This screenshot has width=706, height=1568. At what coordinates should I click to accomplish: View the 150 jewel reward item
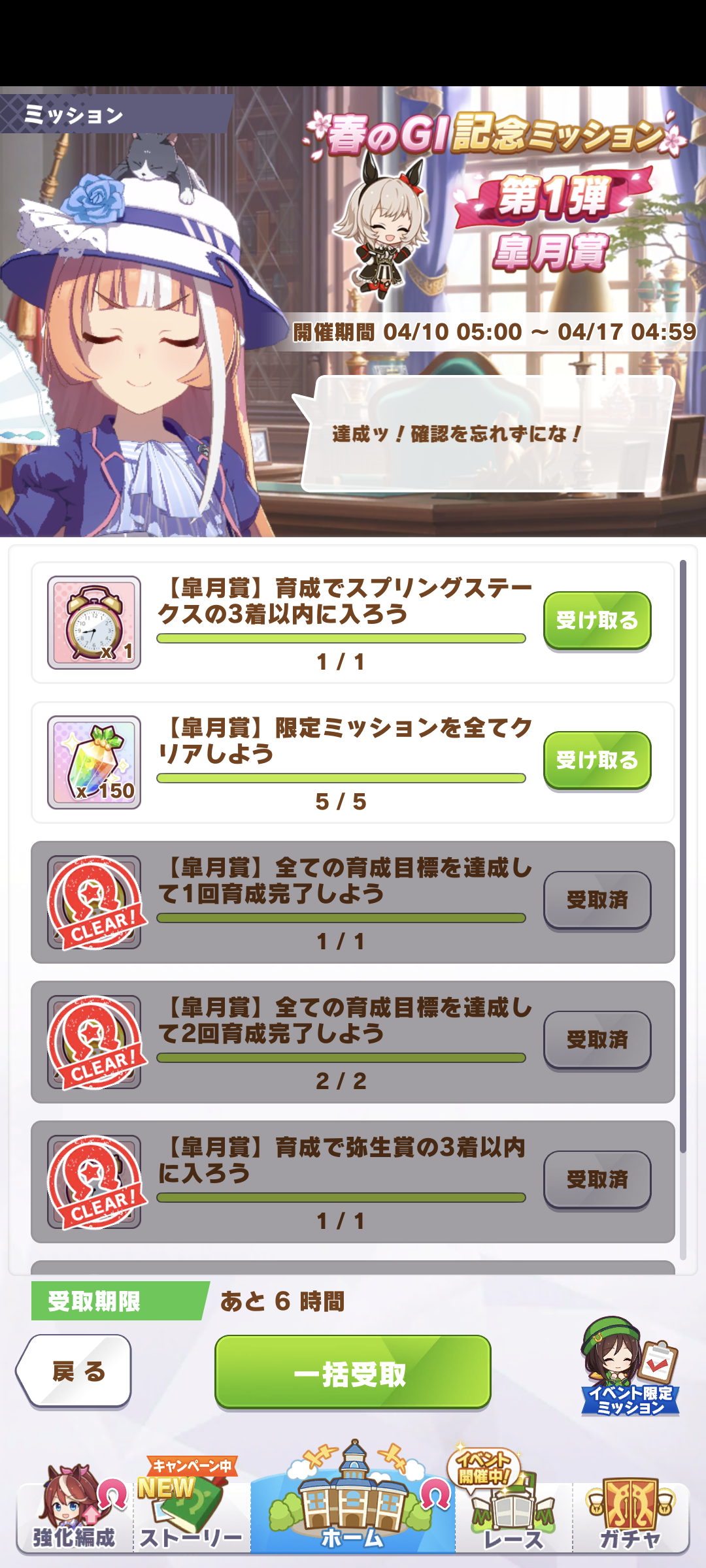(x=94, y=762)
